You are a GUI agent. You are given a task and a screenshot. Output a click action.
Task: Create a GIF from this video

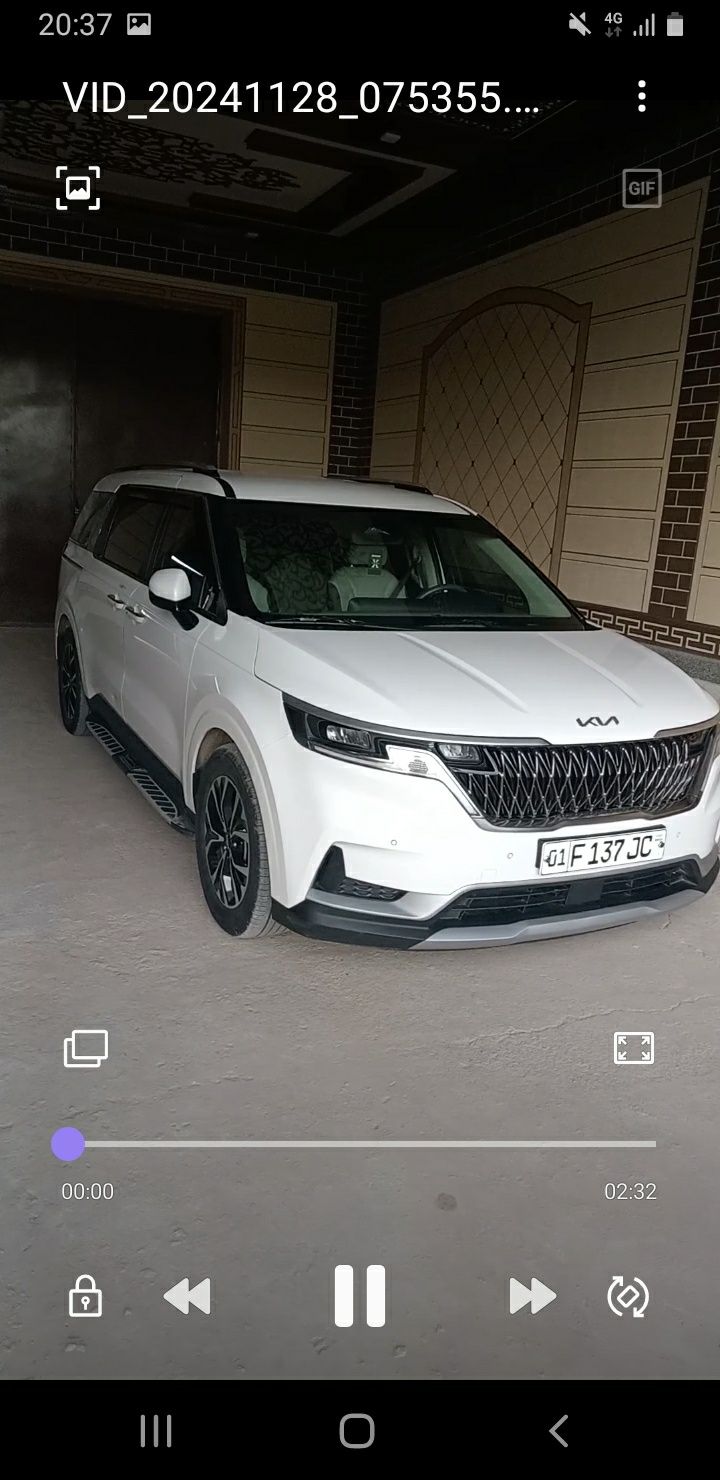pyautogui.click(x=642, y=188)
